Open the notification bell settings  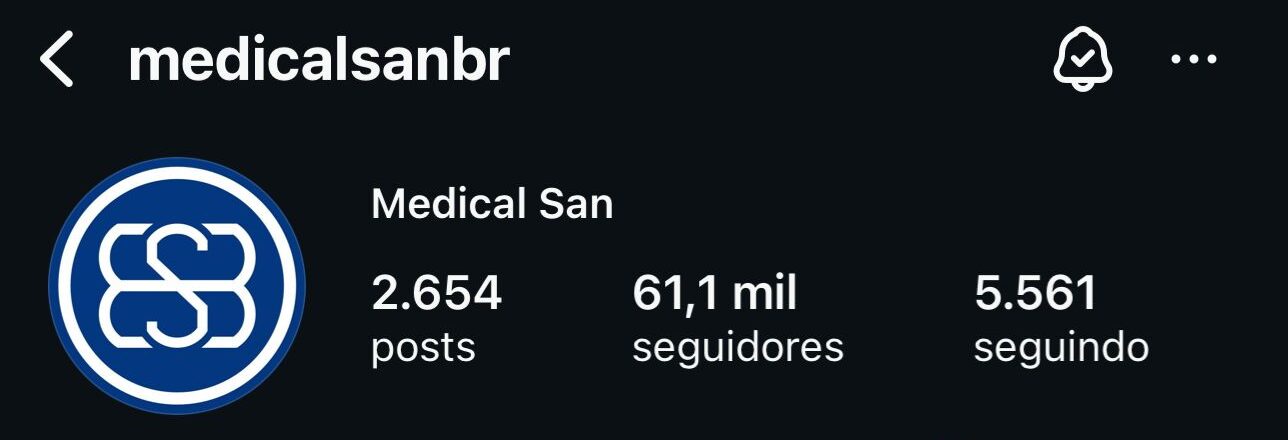(1083, 60)
